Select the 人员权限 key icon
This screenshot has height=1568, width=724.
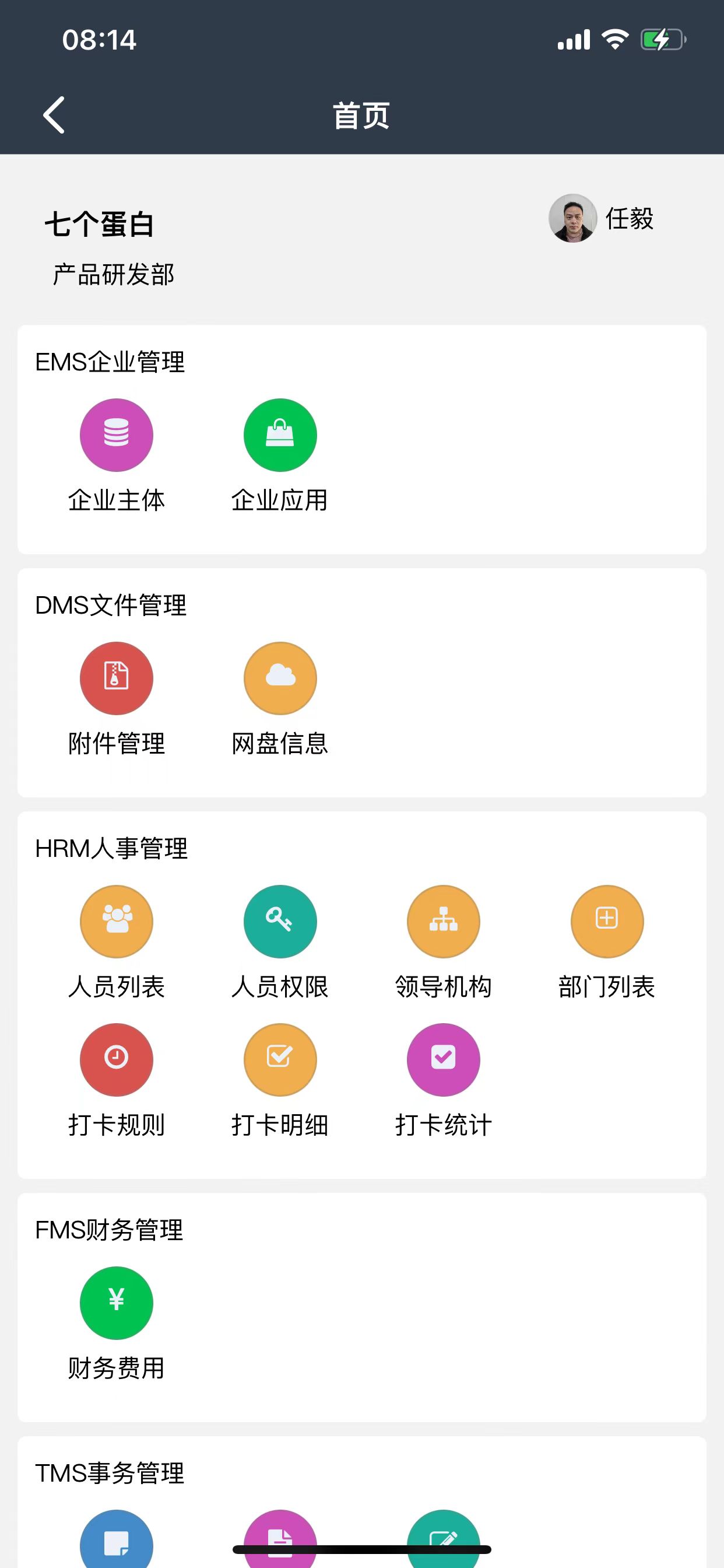click(x=279, y=921)
